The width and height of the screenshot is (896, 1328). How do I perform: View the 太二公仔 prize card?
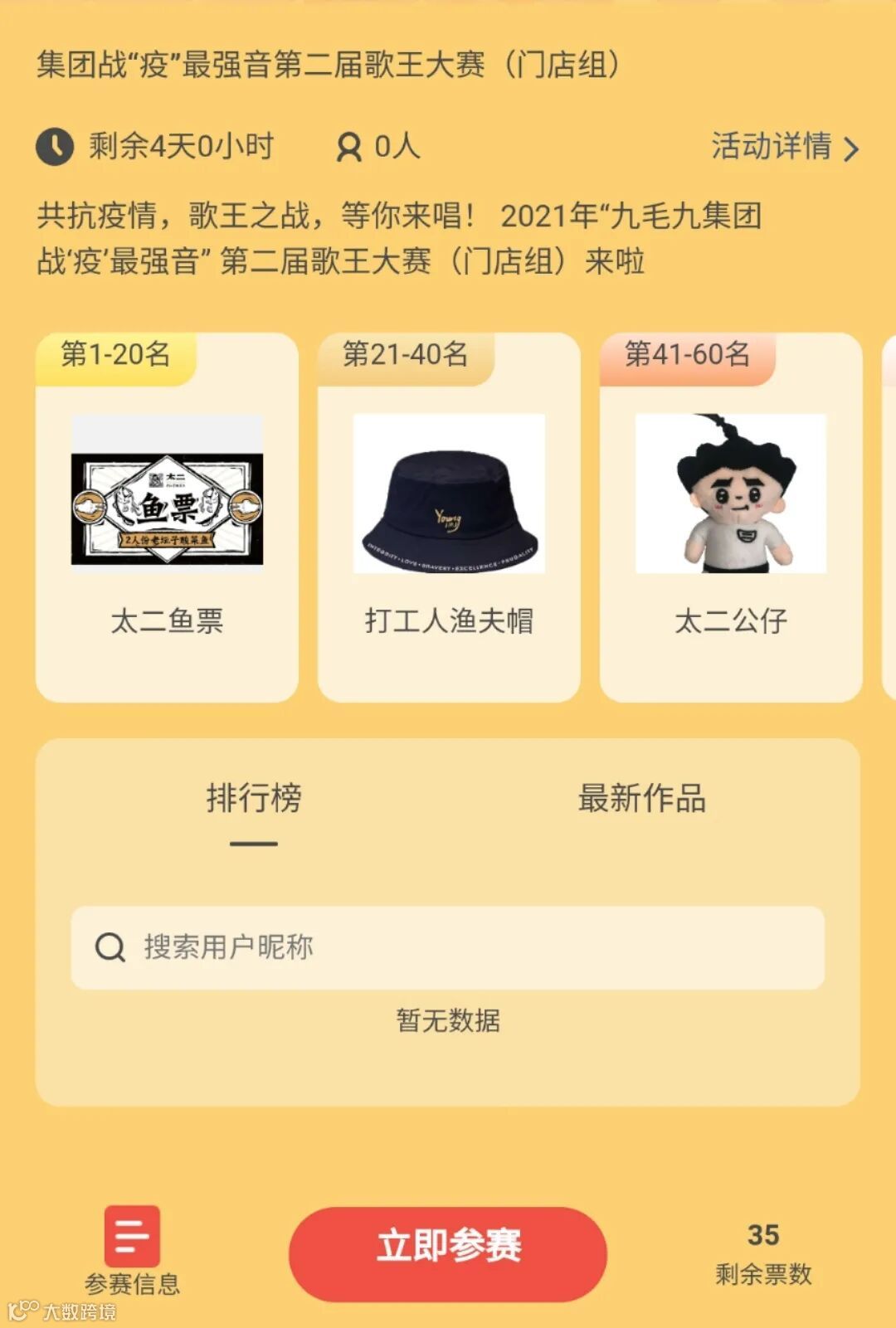731,518
